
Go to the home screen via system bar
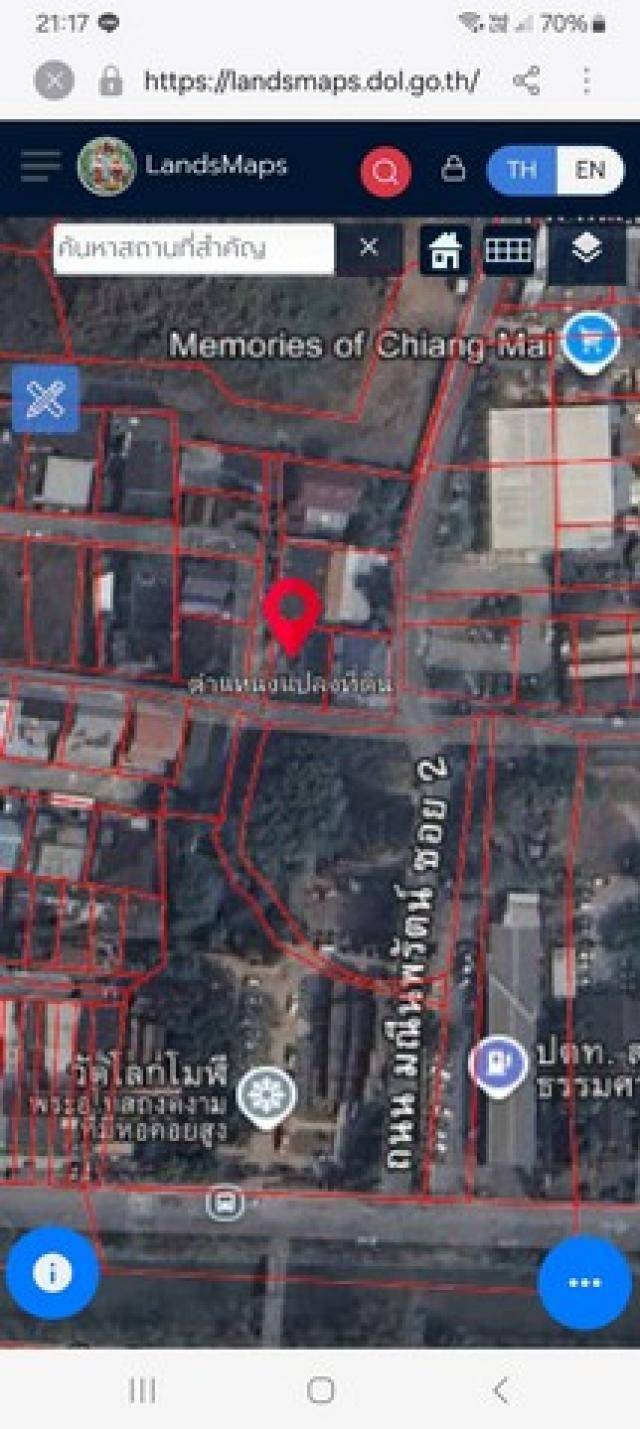tap(321, 1390)
